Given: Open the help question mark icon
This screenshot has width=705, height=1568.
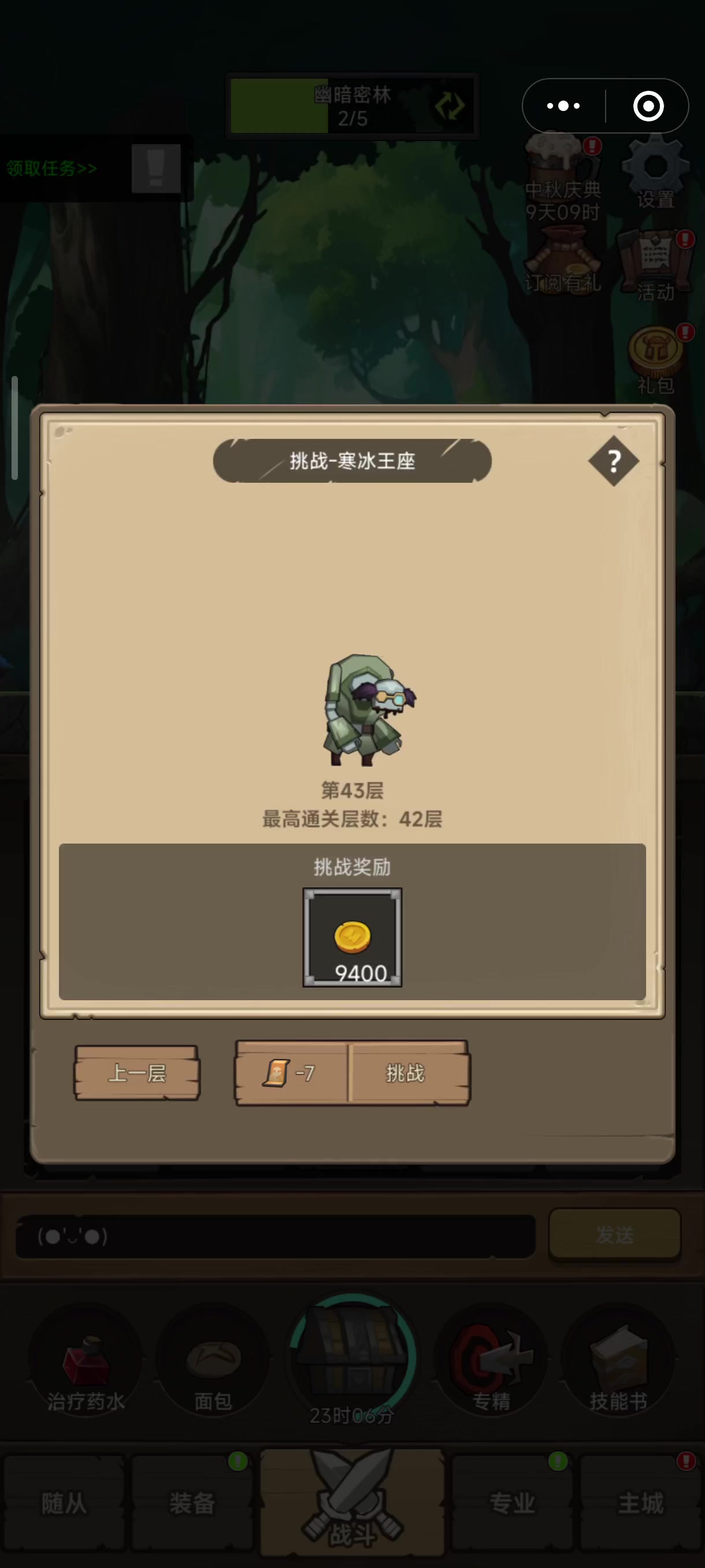Looking at the screenshot, I should click(x=613, y=461).
